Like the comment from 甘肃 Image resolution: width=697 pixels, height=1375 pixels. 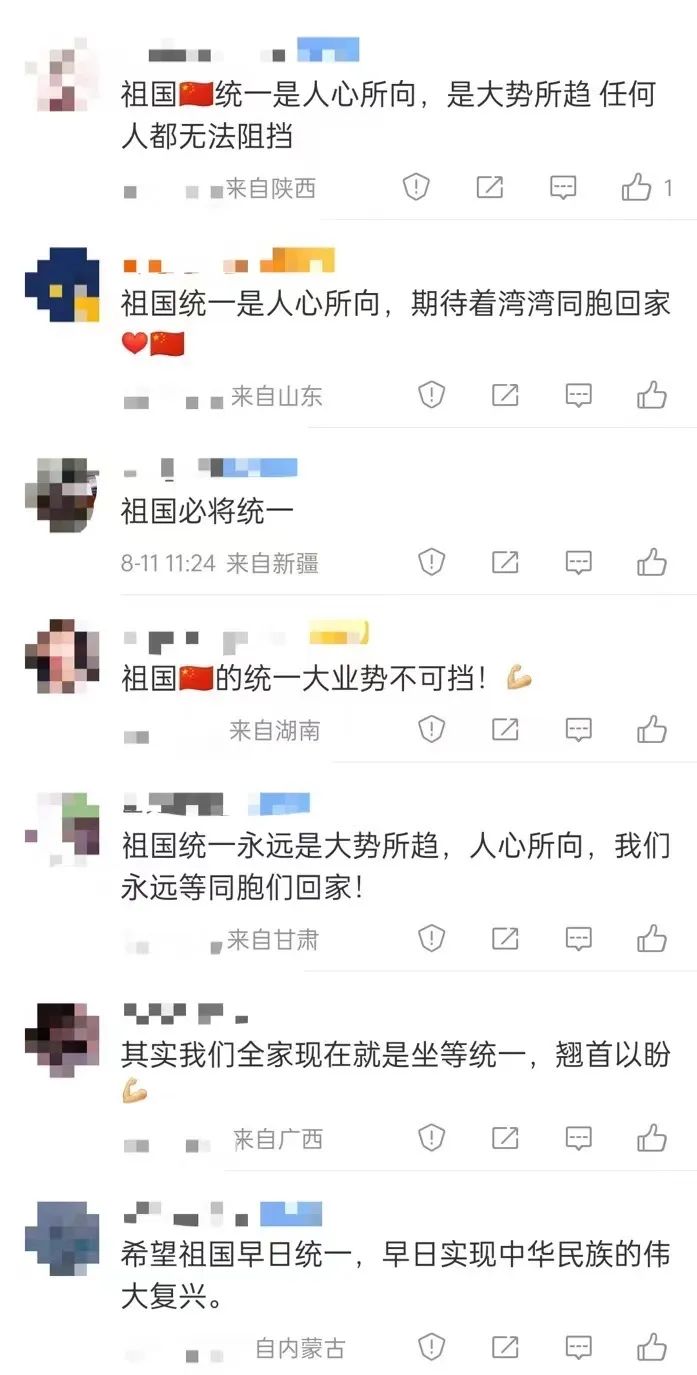coord(652,939)
